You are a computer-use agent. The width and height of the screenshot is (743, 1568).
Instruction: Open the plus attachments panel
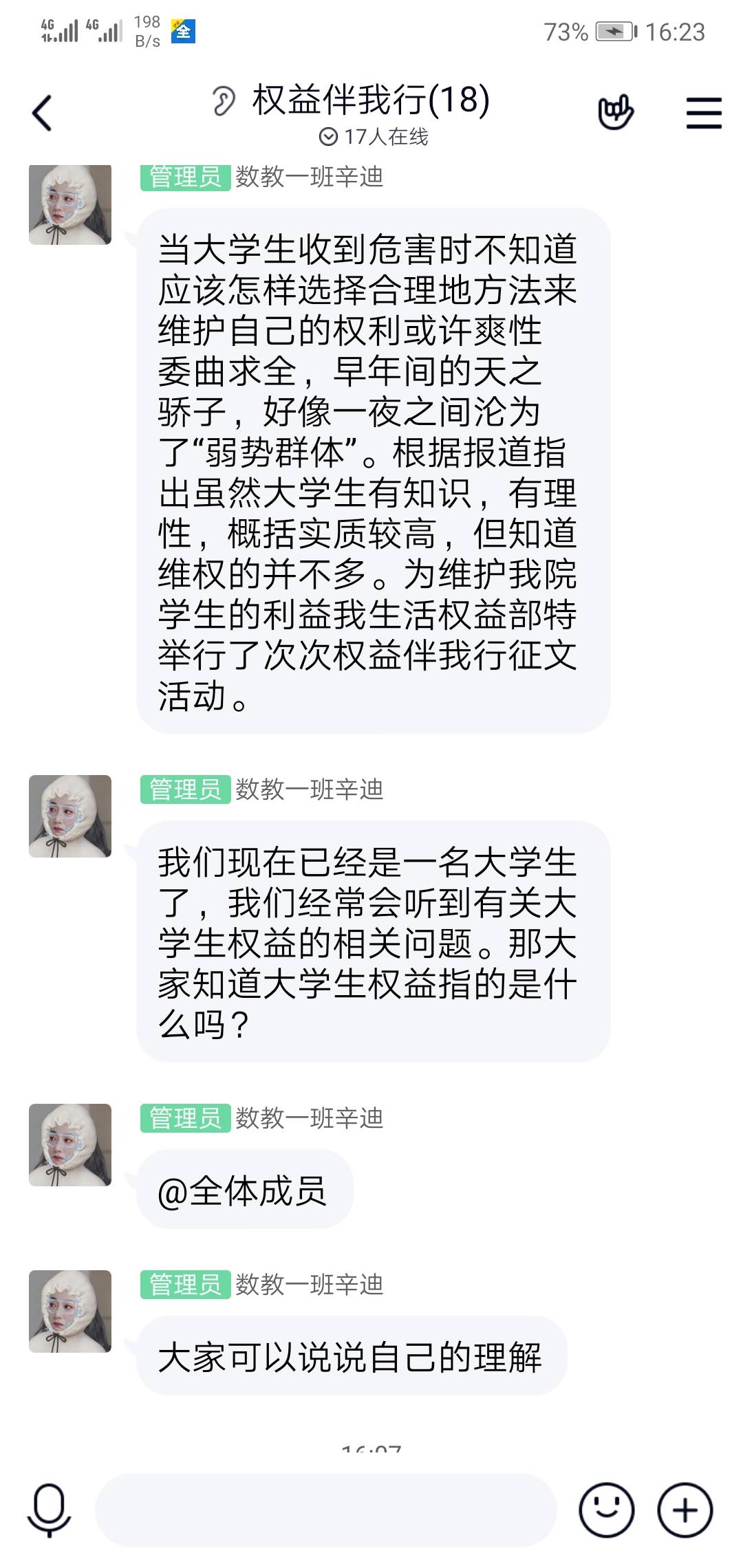[685, 1510]
